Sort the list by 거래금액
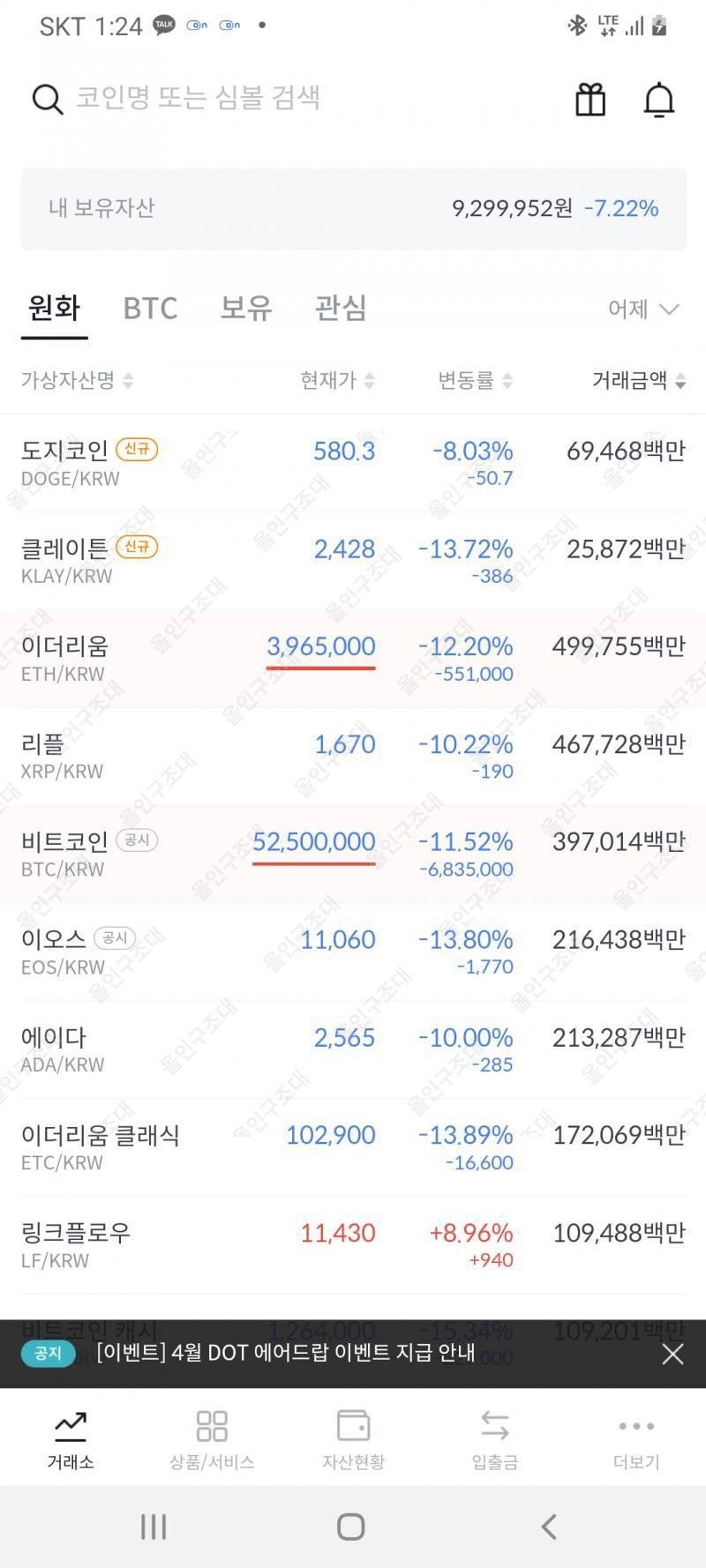 click(639, 380)
